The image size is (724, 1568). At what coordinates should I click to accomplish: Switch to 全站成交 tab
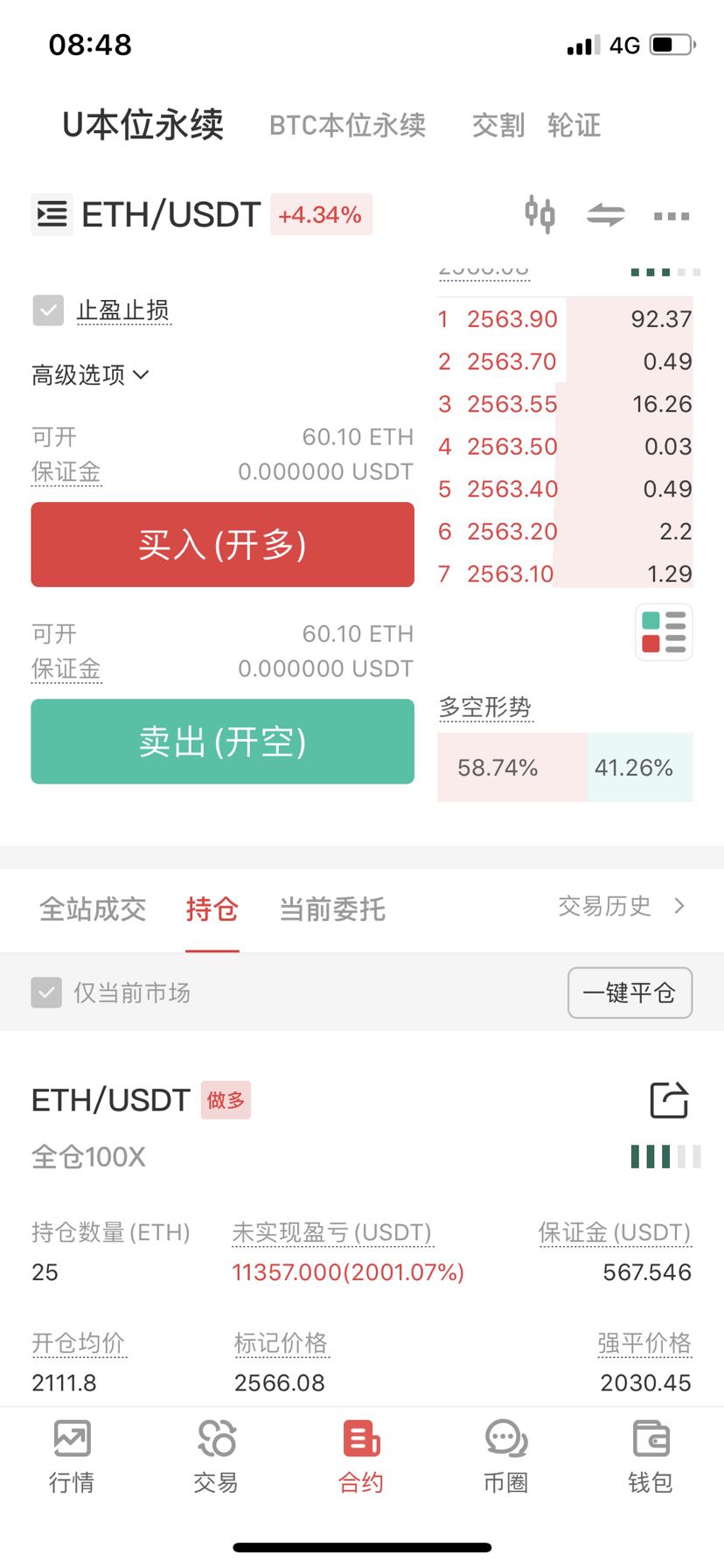(93, 909)
